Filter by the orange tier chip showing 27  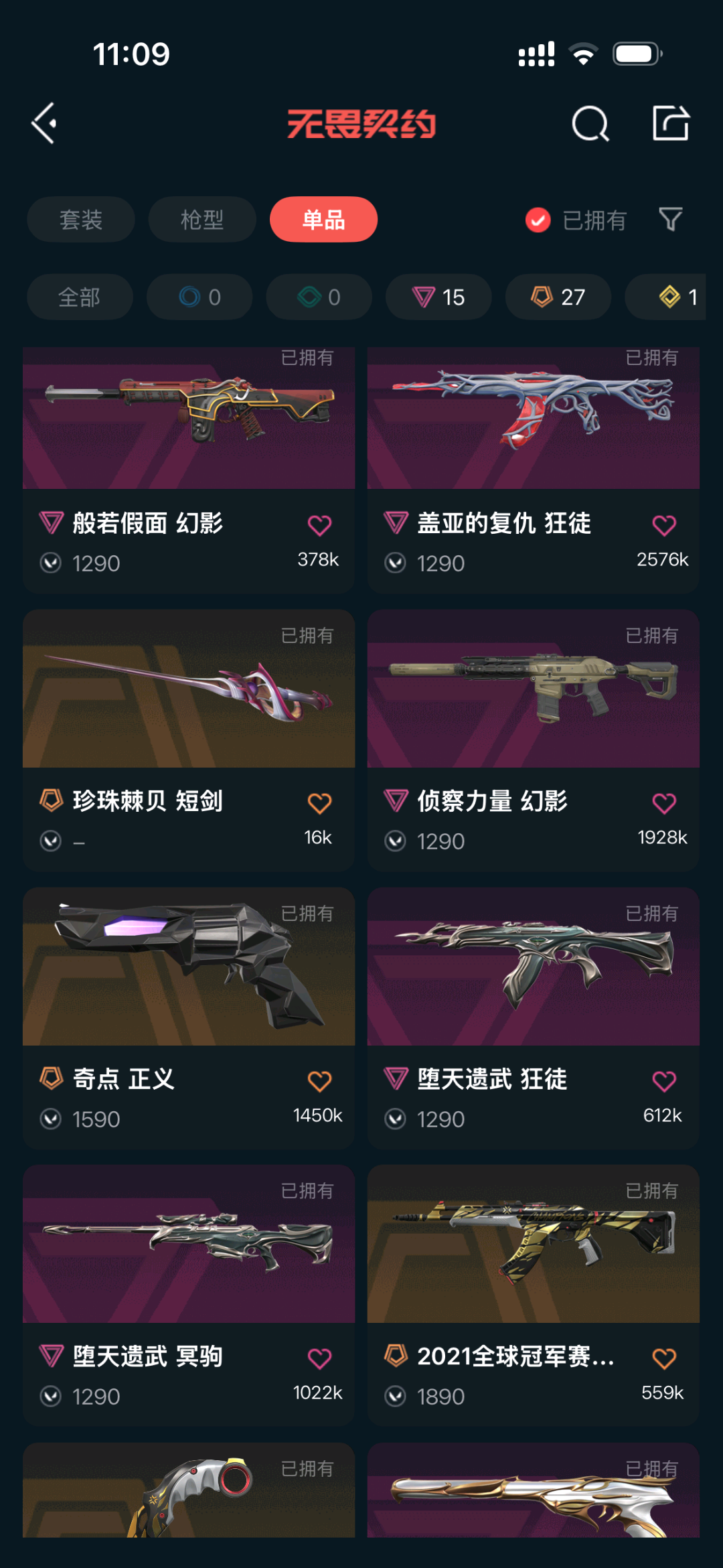pyautogui.click(x=558, y=297)
